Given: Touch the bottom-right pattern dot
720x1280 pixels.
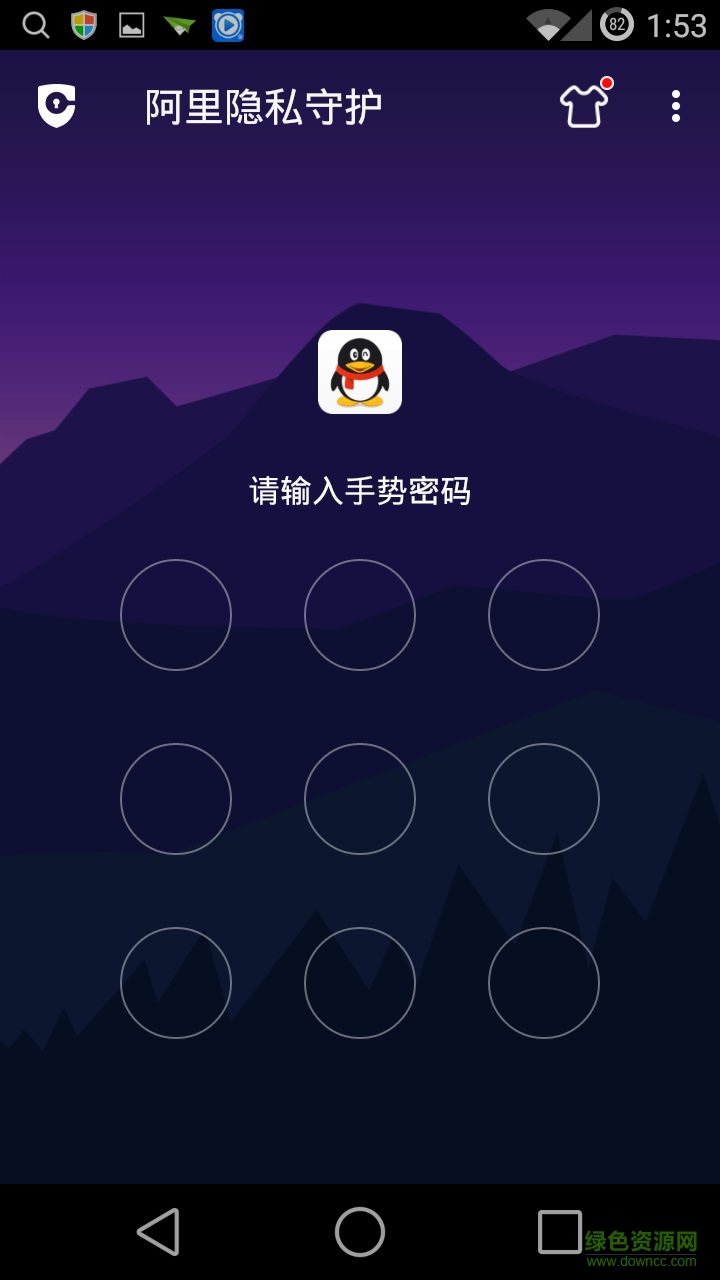Looking at the screenshot, I should pyautogui.click(x=544, y=983).
